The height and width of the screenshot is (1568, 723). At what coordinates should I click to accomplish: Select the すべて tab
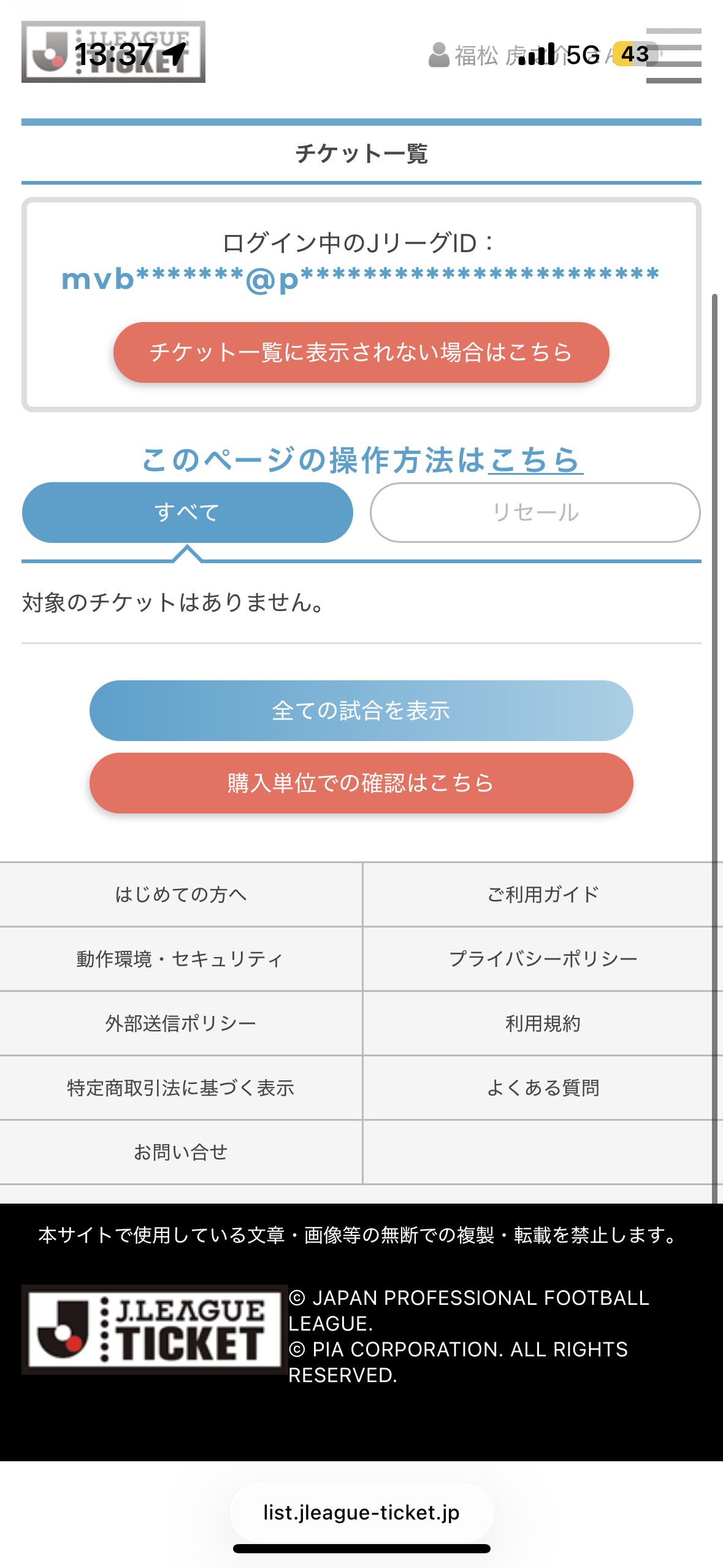coord(188,512)
